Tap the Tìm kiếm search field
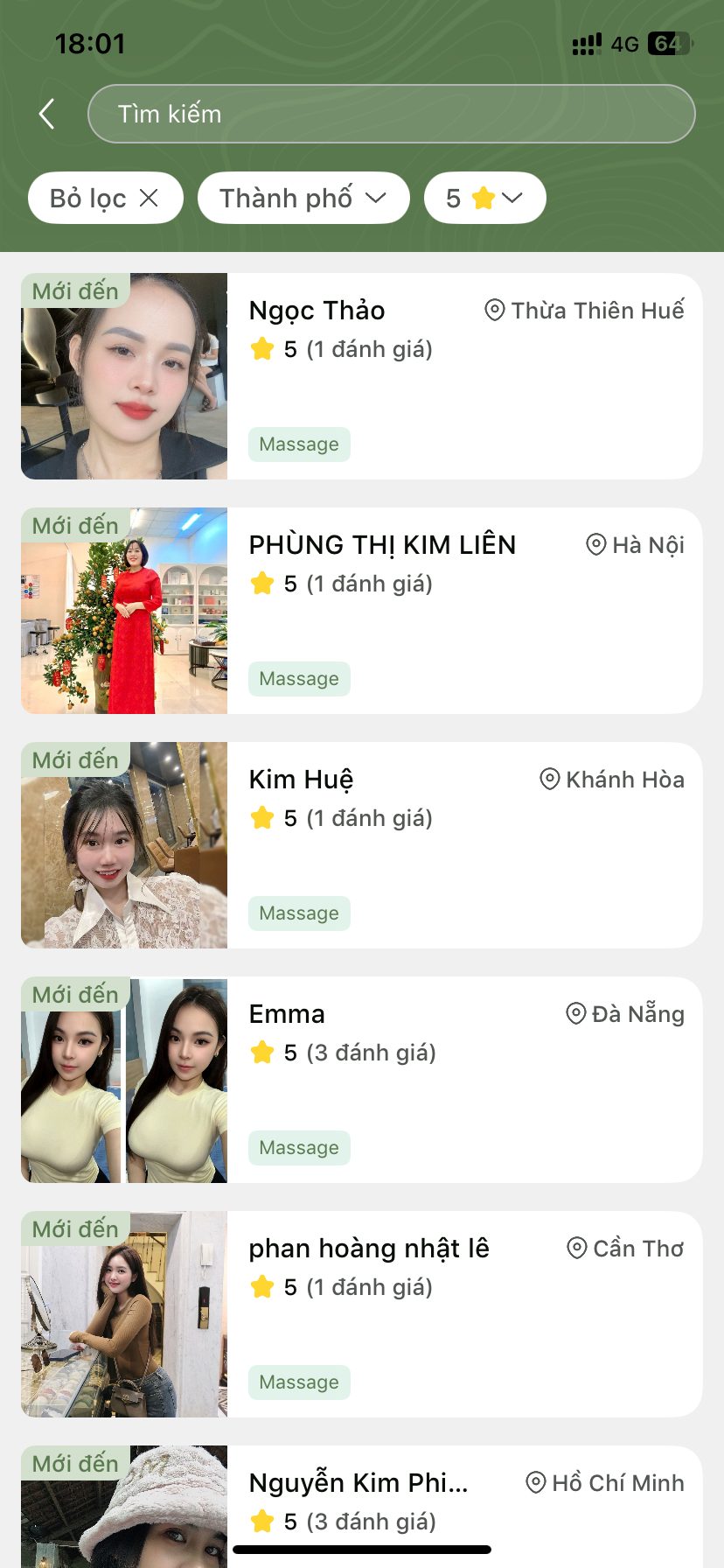The height and width of the screenshot is (1568, 724). 392,114
